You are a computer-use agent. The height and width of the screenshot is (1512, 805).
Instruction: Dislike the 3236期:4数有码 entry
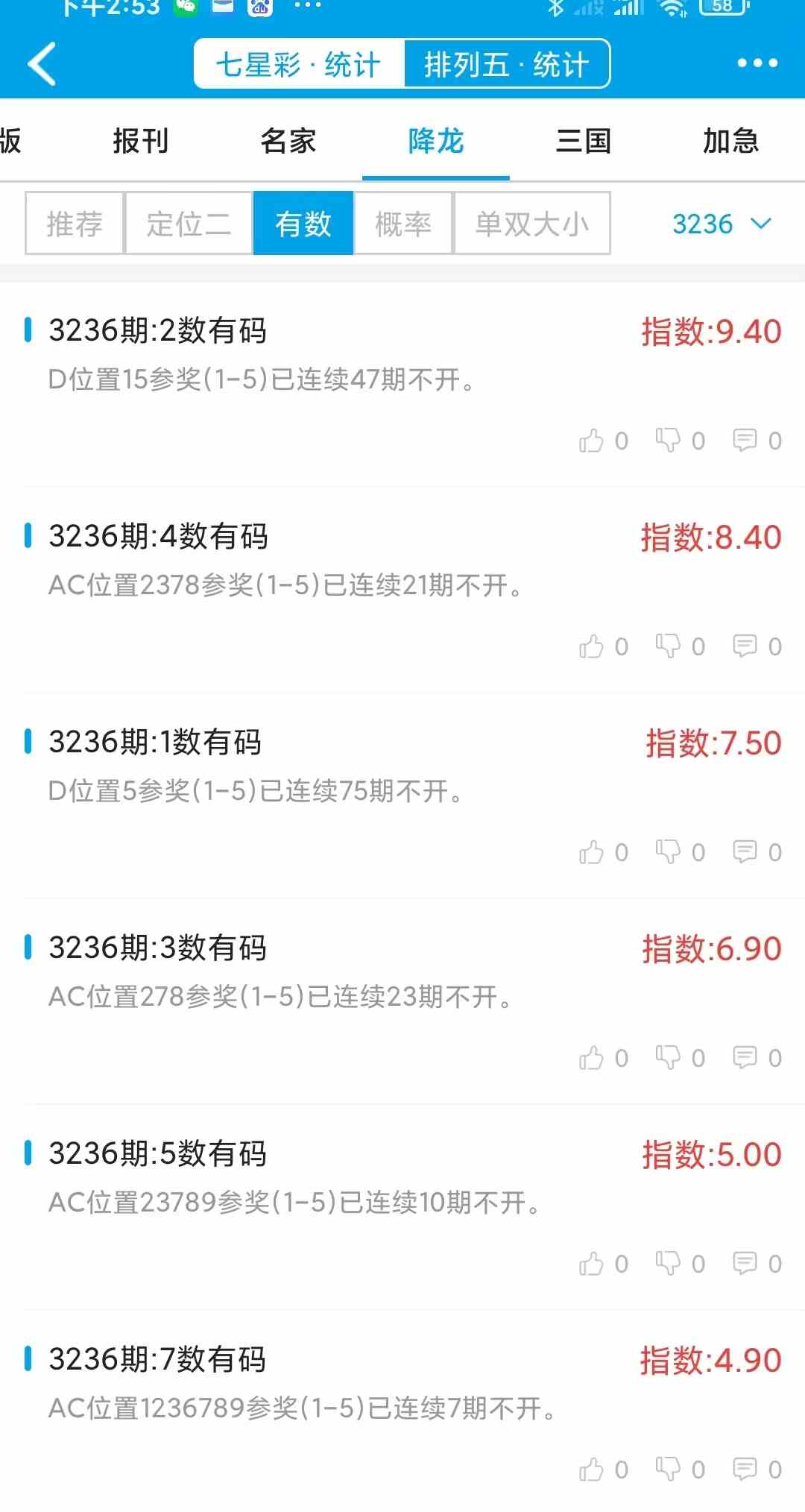pos(668,646)
